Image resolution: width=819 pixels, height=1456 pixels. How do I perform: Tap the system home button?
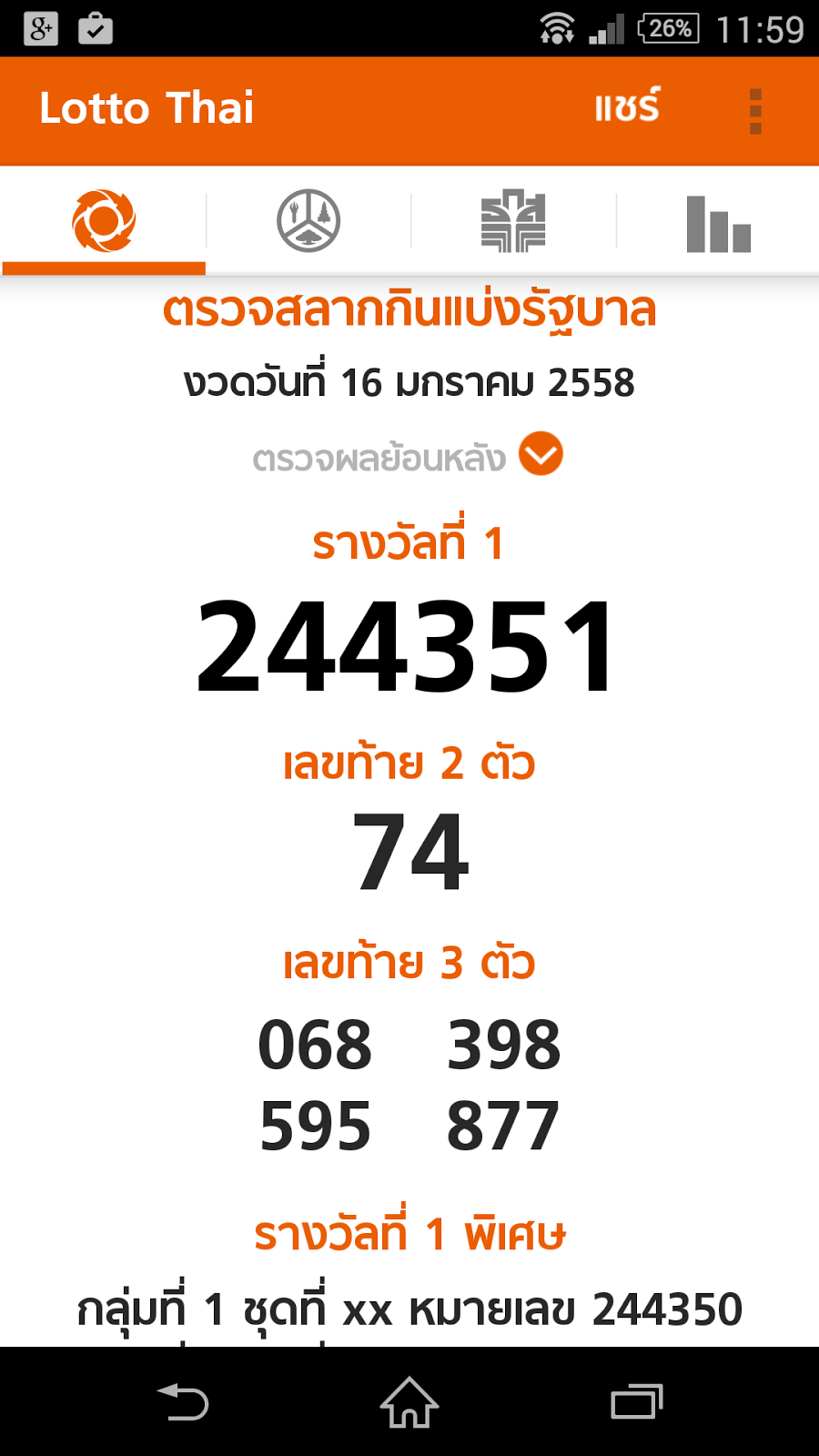[409, 1402]
